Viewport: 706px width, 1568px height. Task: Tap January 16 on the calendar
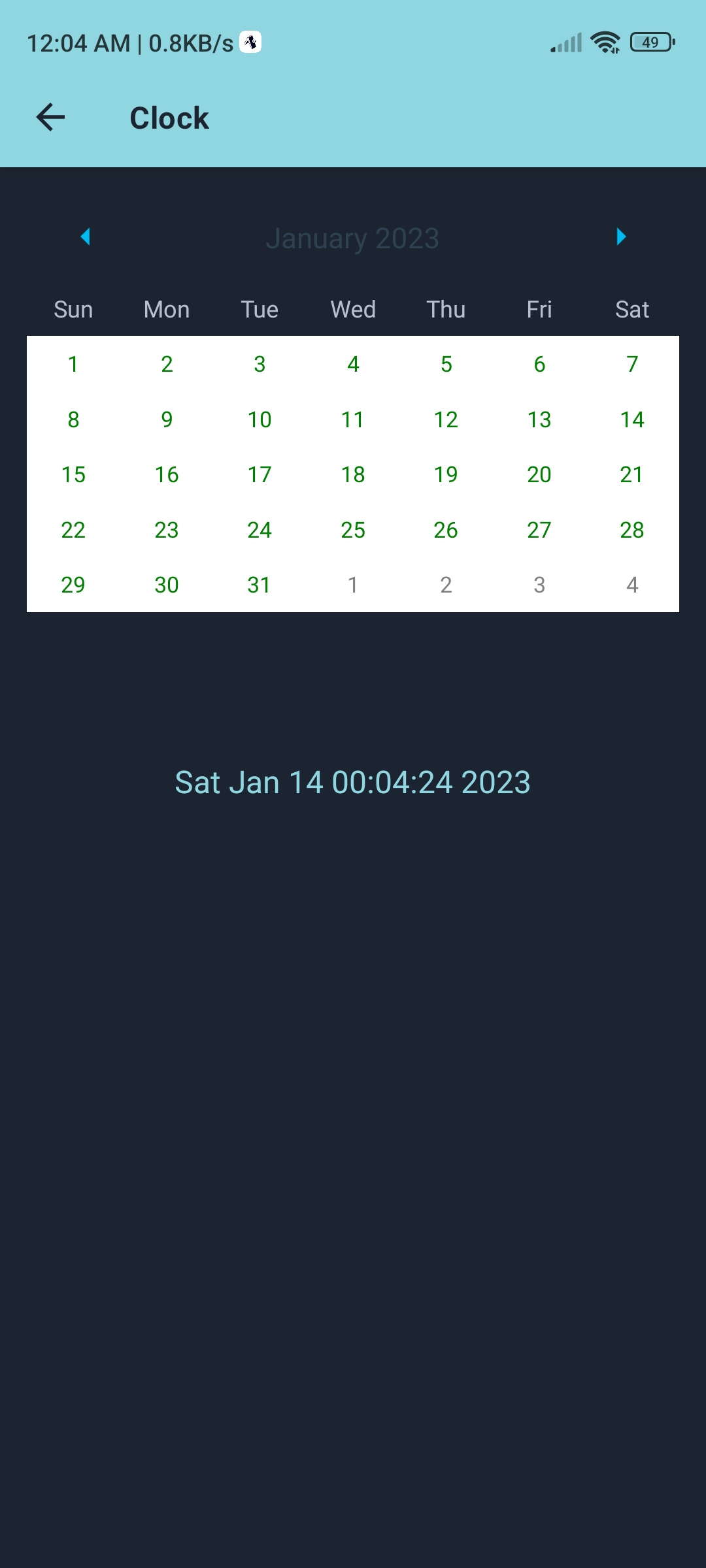167,474
